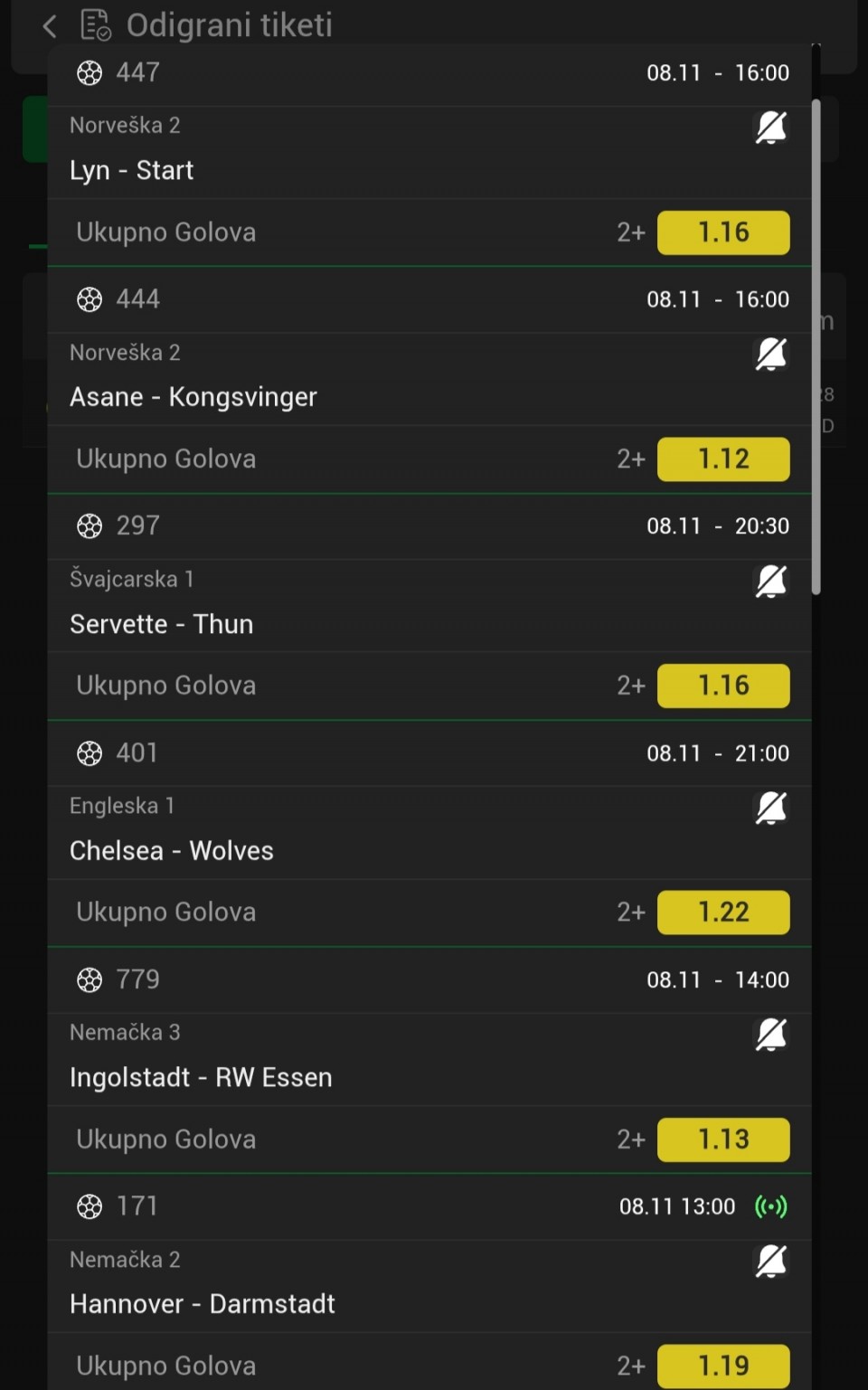
Task: Open the Asane - Kongsvinger match
Action: pyautogui.click(x=193, y=398)
